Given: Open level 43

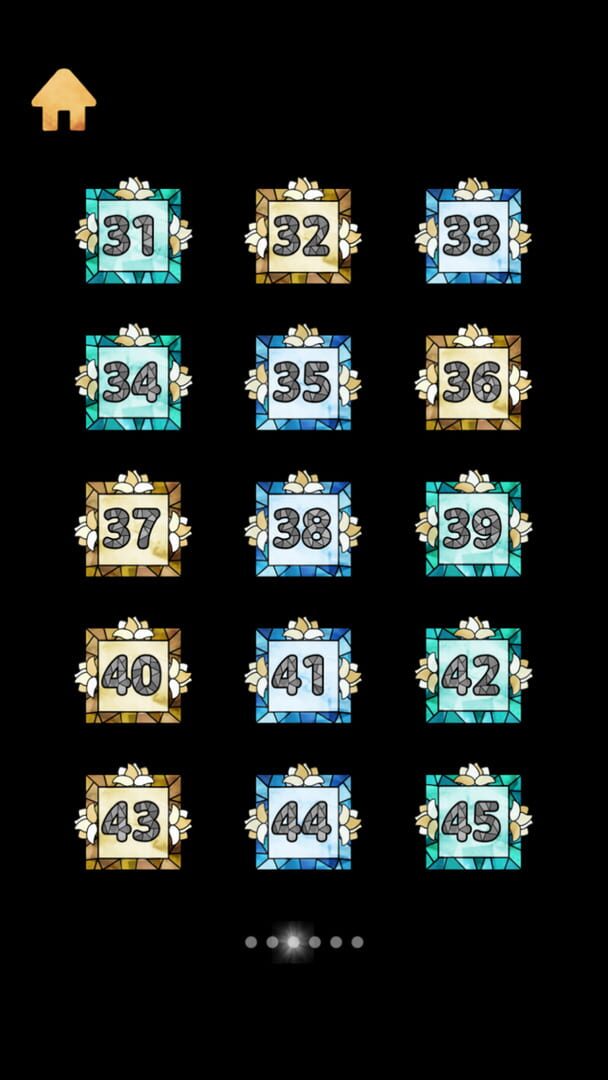Looking at the screenshot, I should point(133,822).
